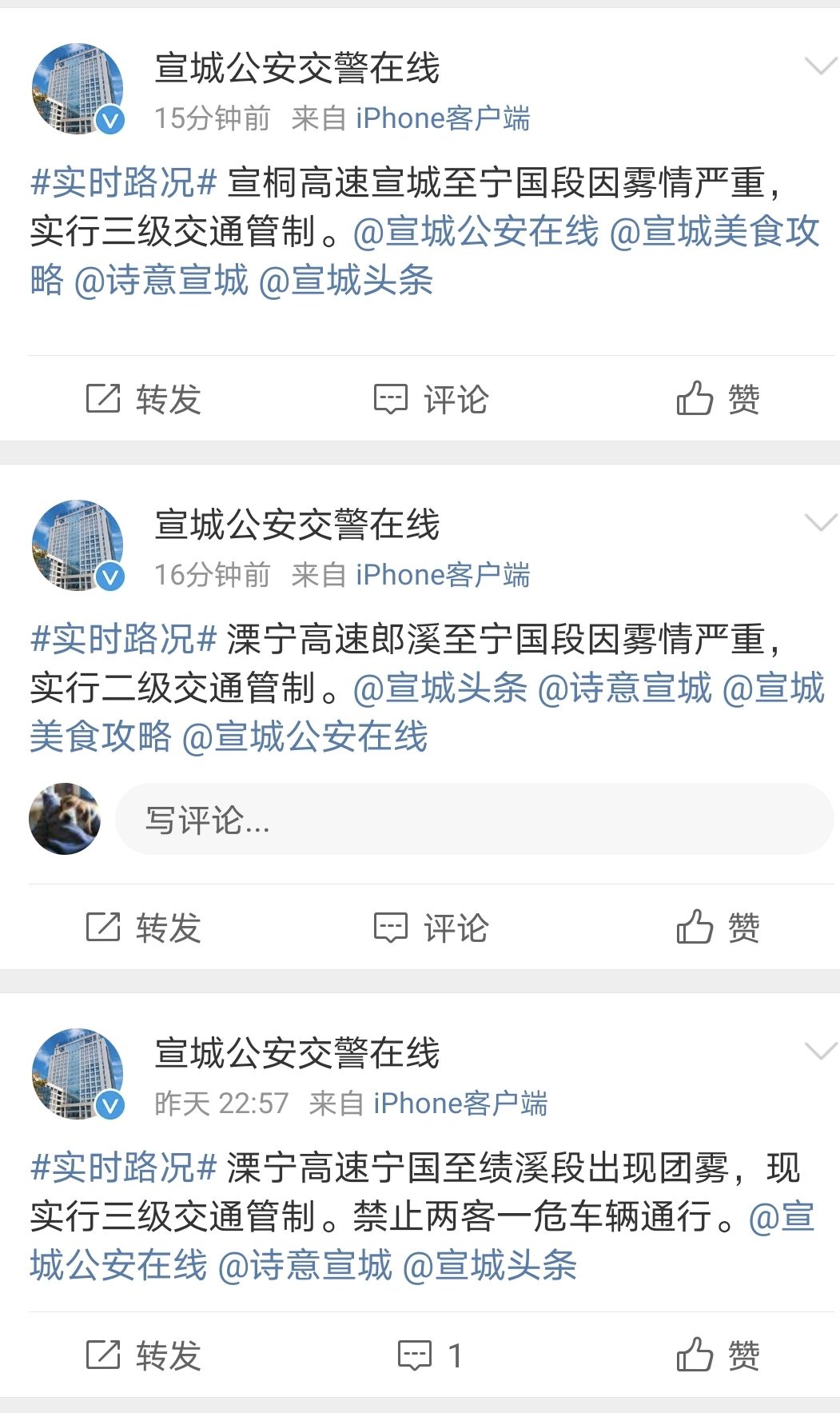Open the @诗意宣城 mention in the 16分钟前 post
This screenshot has height=1413, width=840.
pos(624,689)
